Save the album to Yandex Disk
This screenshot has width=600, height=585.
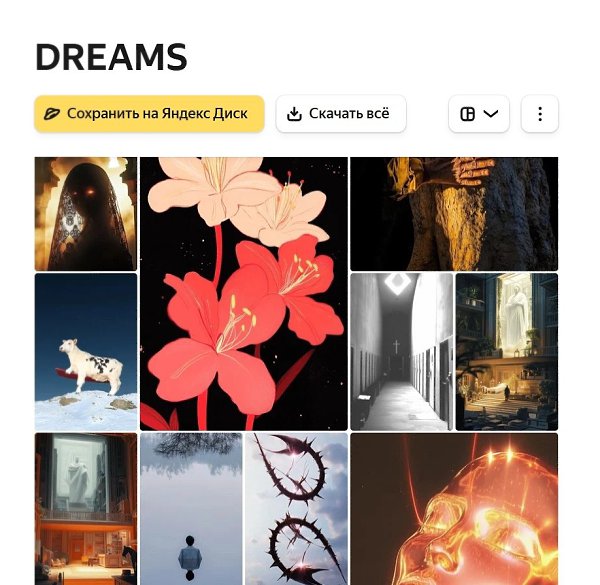(149, 114)
